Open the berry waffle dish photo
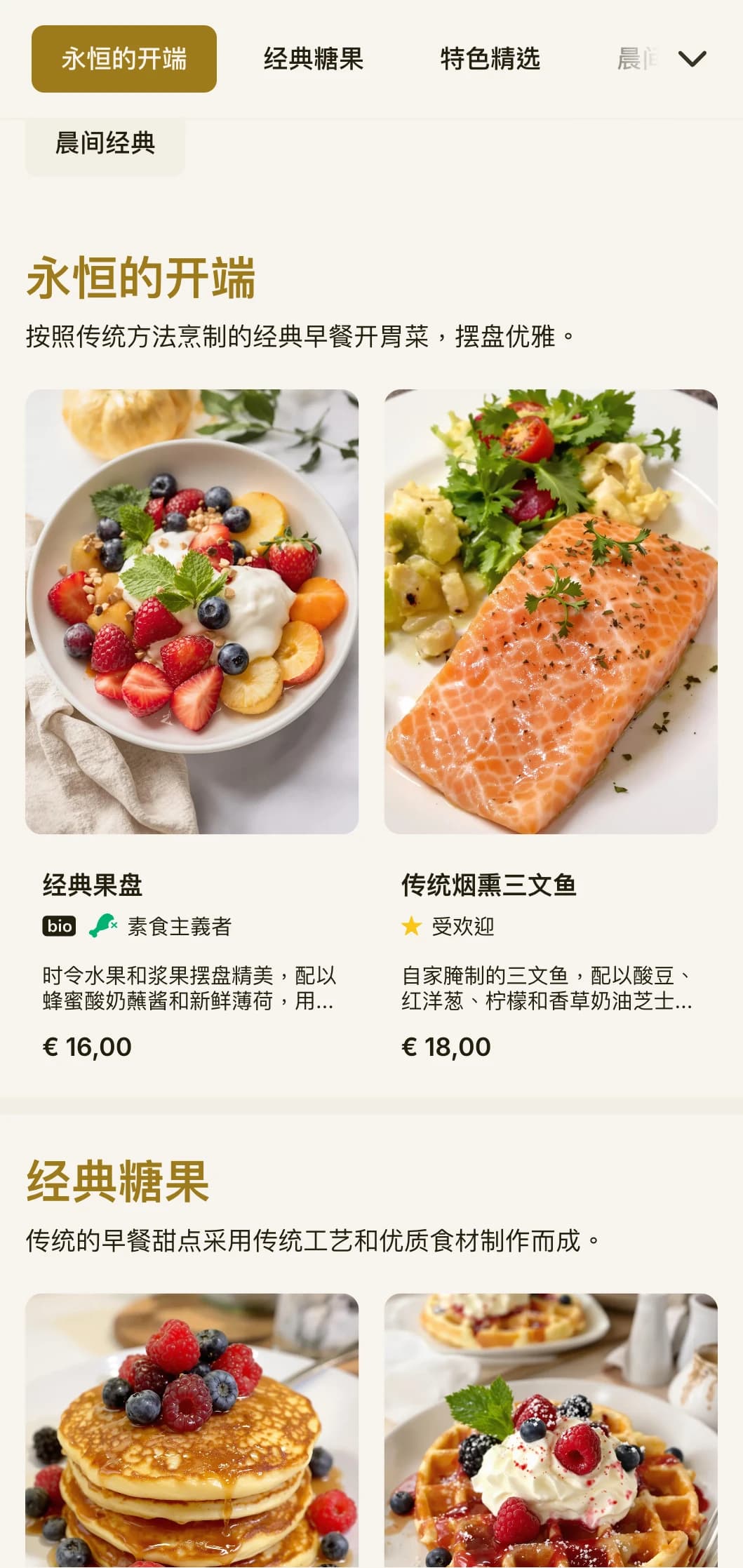 pyautogui.click(x=551, y=1431)
